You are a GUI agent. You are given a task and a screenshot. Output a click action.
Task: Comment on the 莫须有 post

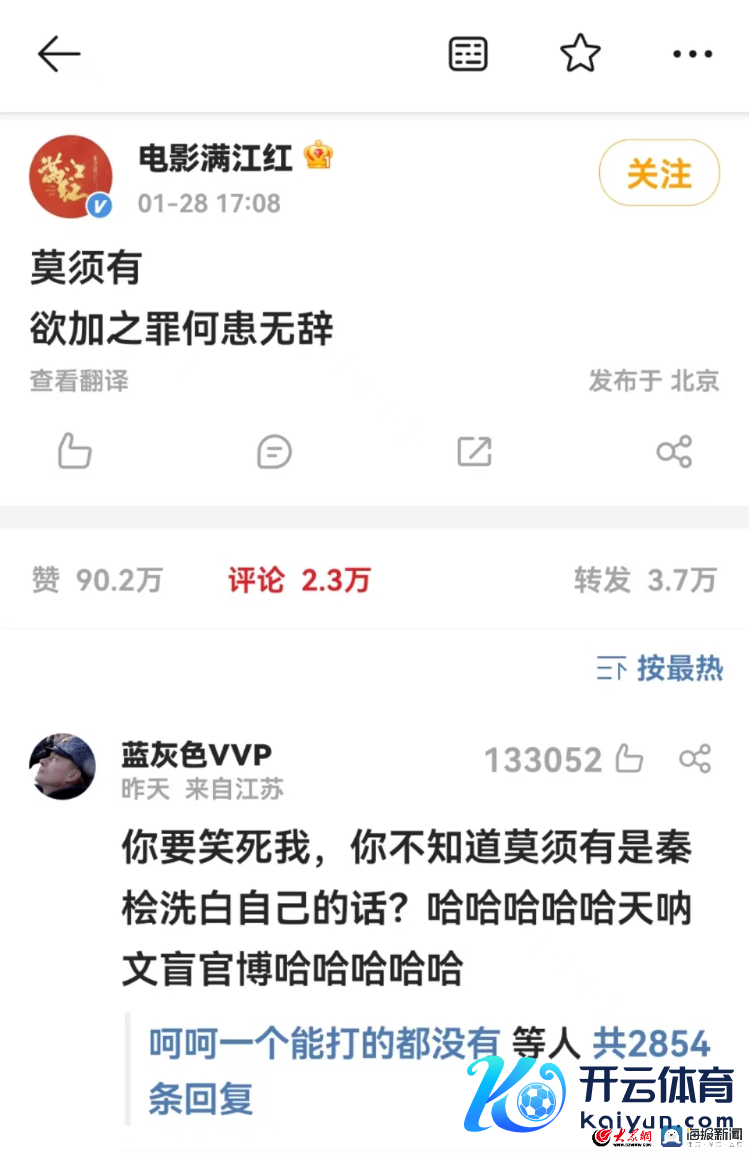(274, 452)
